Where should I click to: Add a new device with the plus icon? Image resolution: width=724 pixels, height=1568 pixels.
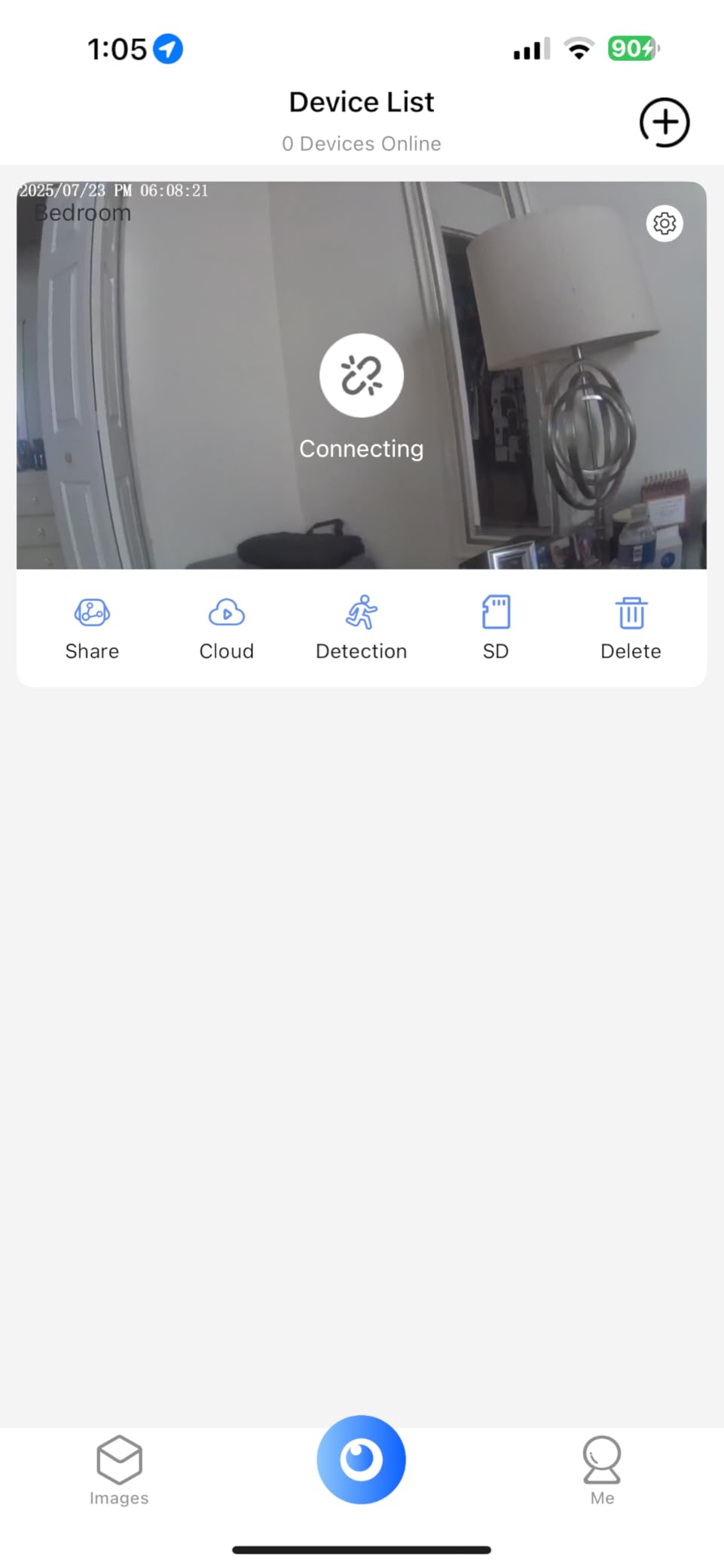point(664,122)
